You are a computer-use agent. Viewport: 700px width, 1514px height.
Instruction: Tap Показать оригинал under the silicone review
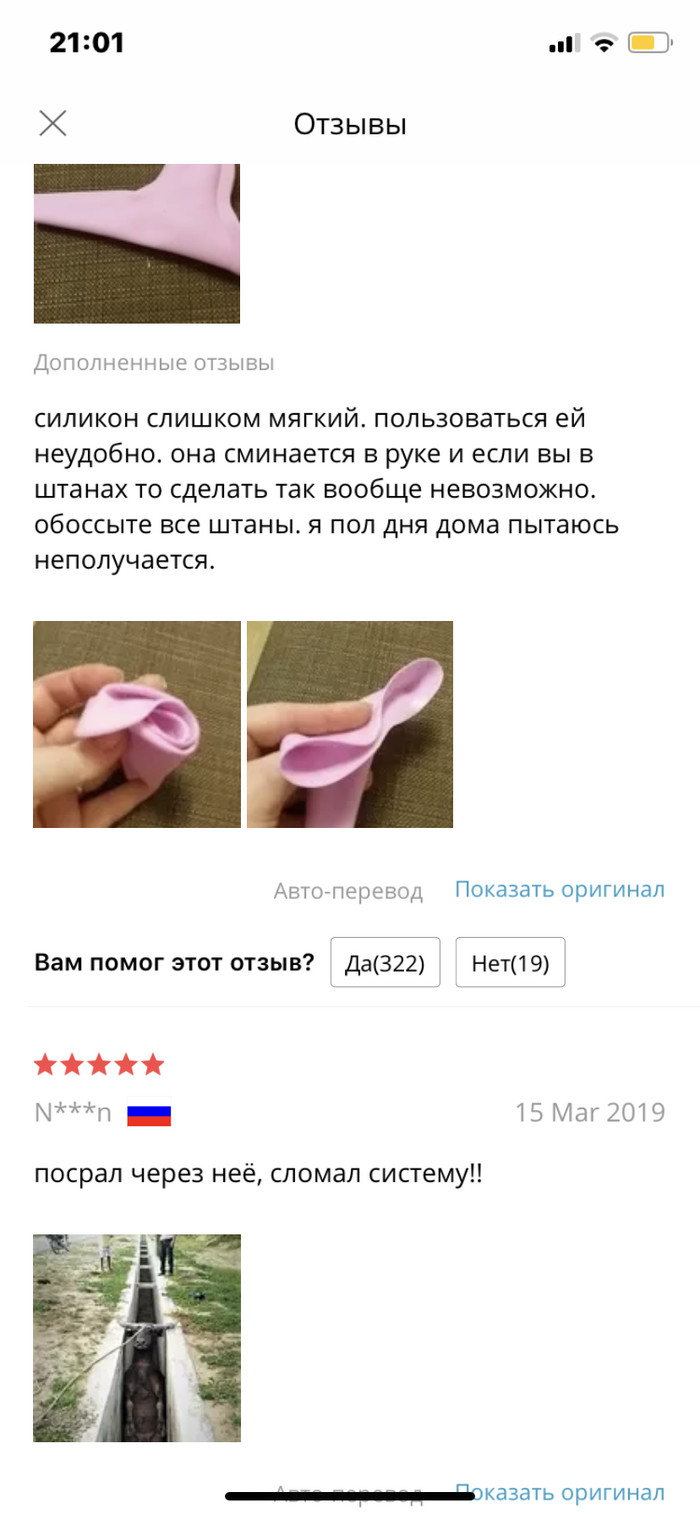(x=559, y=889)
